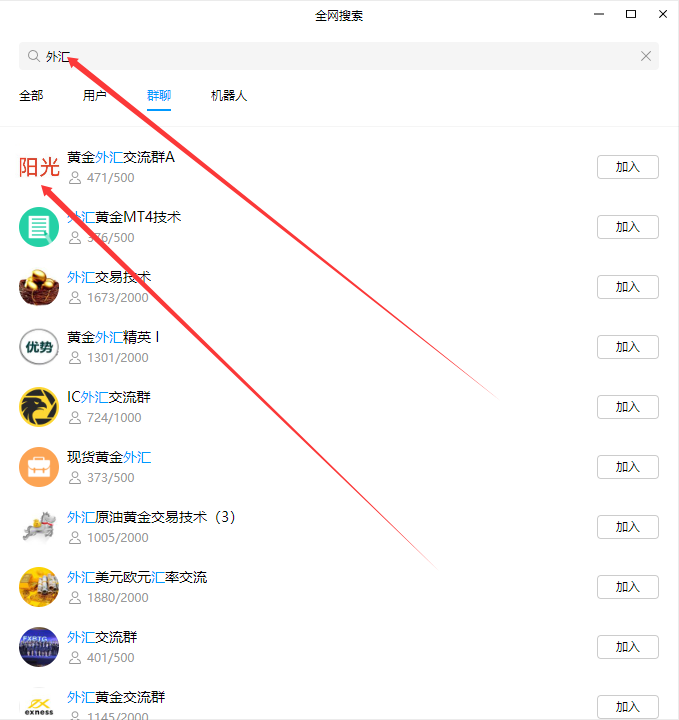
Task: Close the 全网搜索 window
Action: point(662,14)
